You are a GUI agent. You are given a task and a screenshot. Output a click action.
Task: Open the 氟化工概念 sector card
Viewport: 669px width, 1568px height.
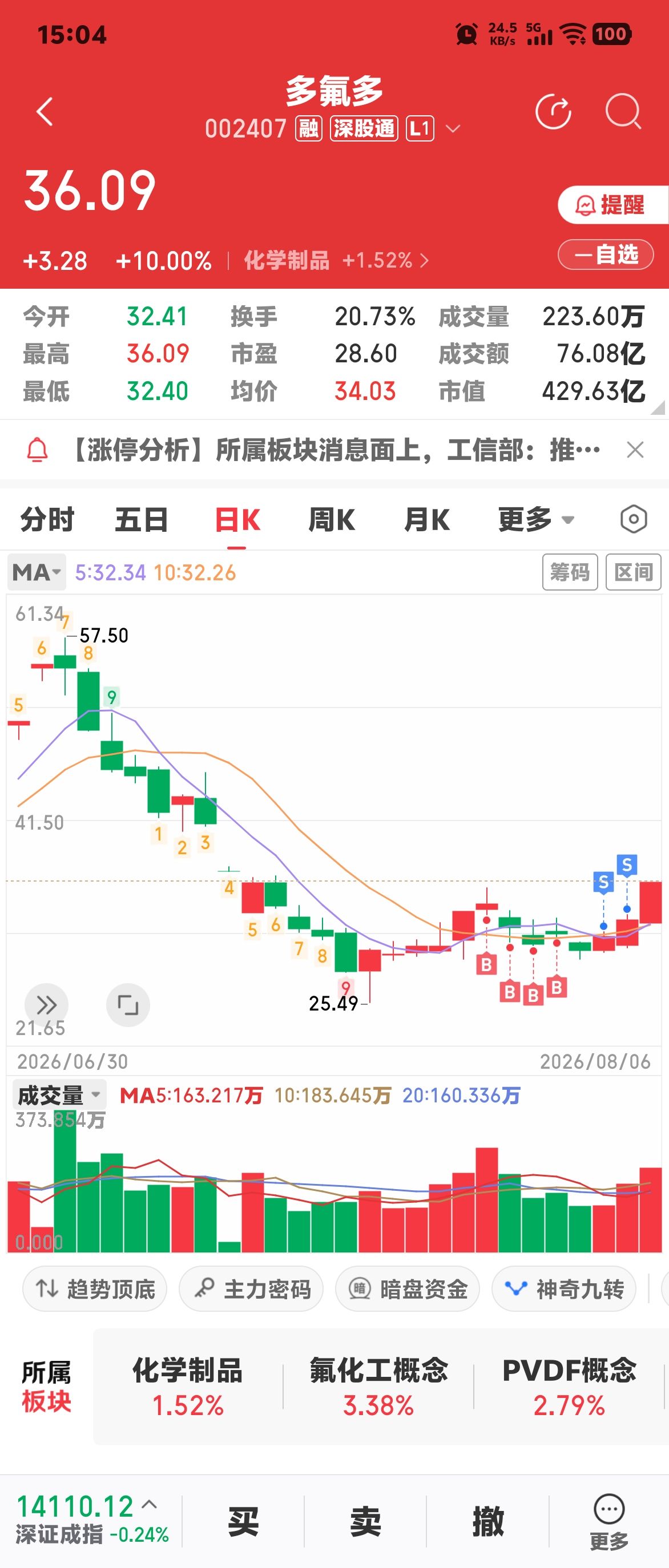(378, 1387)
